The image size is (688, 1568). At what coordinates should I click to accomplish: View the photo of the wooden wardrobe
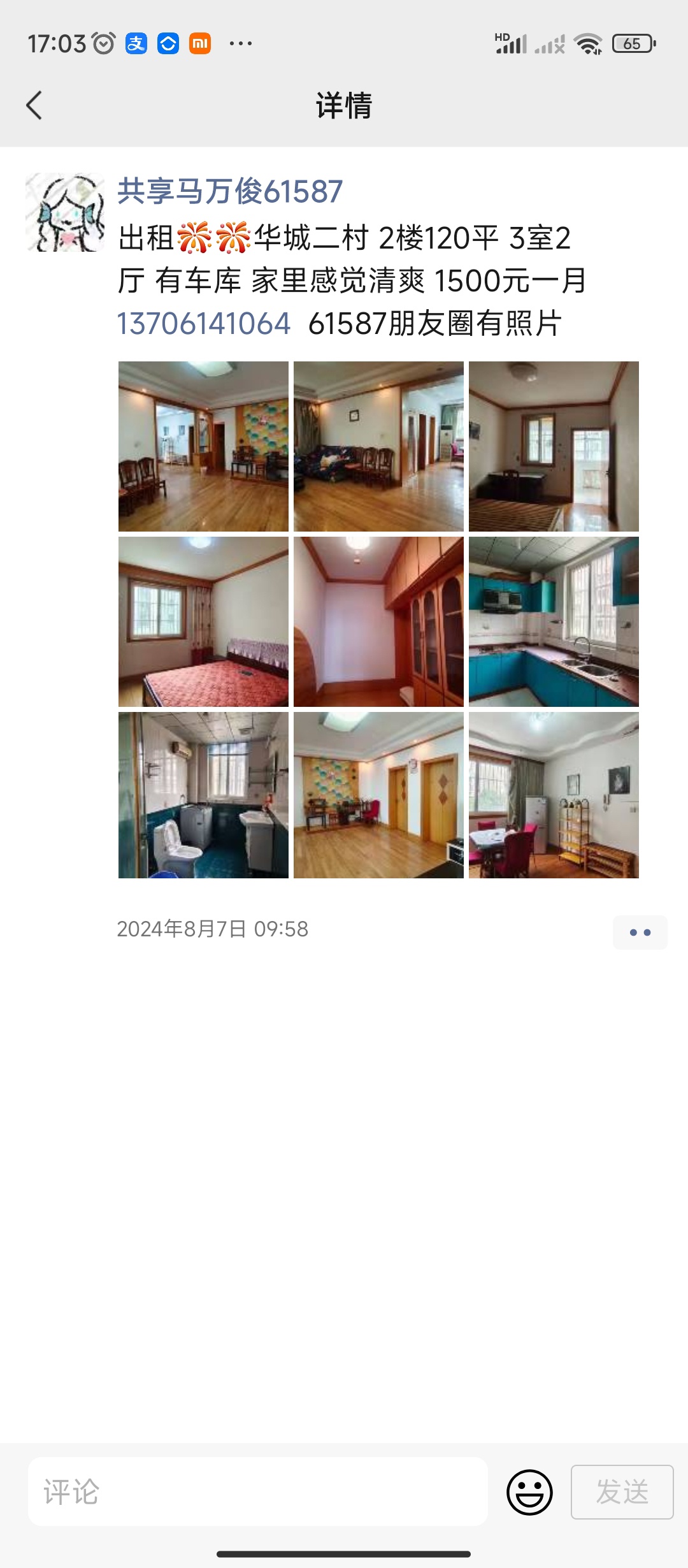(378, 621)
